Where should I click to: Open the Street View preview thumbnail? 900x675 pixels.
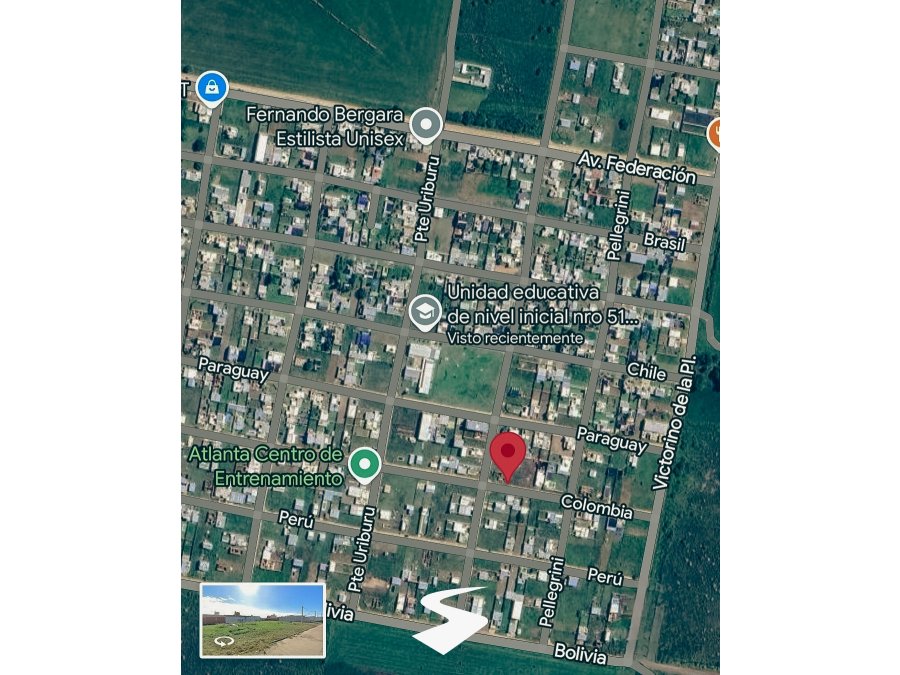pyautogui.click(x=263, y=620)
